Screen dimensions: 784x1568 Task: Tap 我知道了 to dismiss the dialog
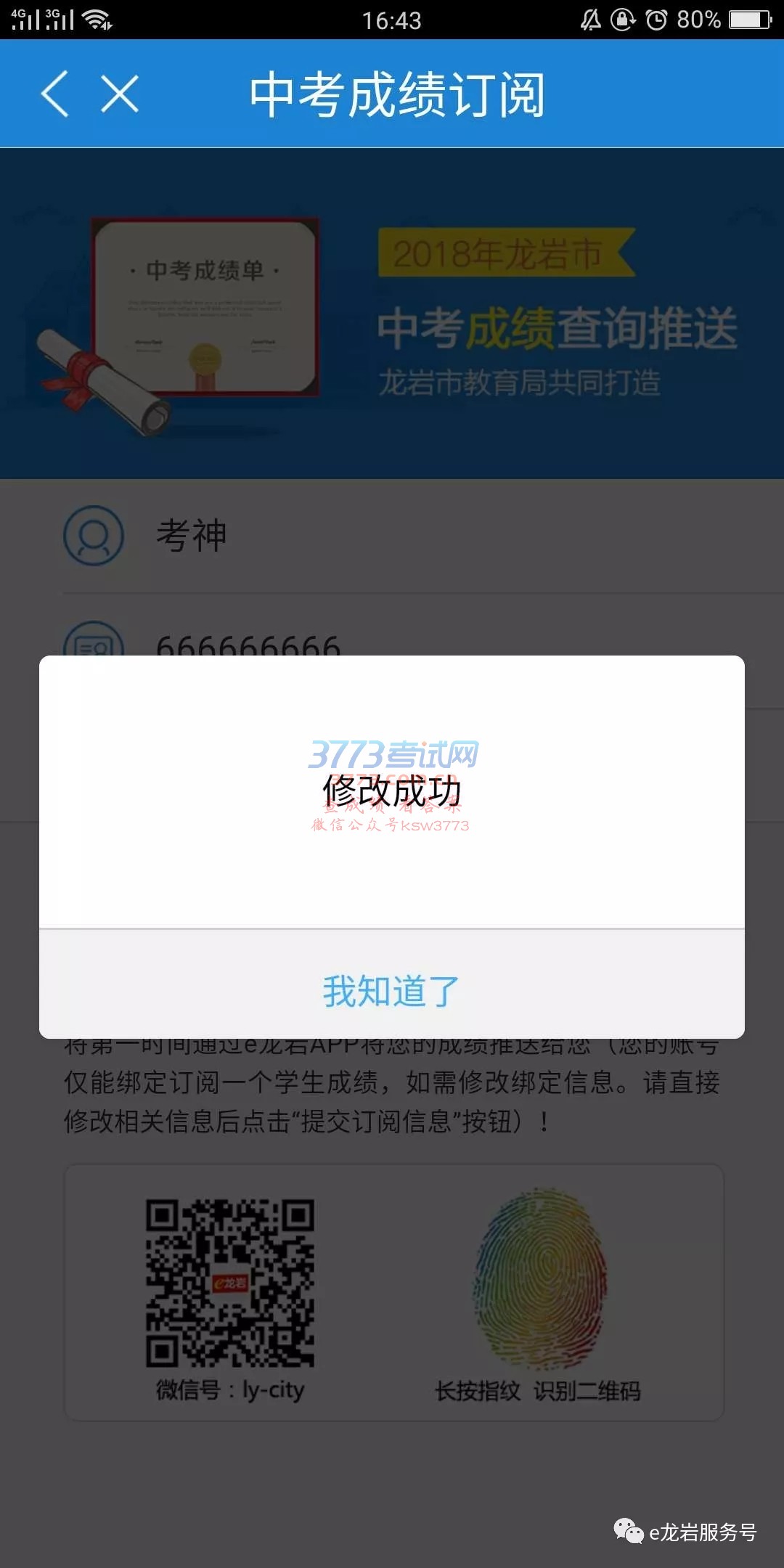coord(391,991)
